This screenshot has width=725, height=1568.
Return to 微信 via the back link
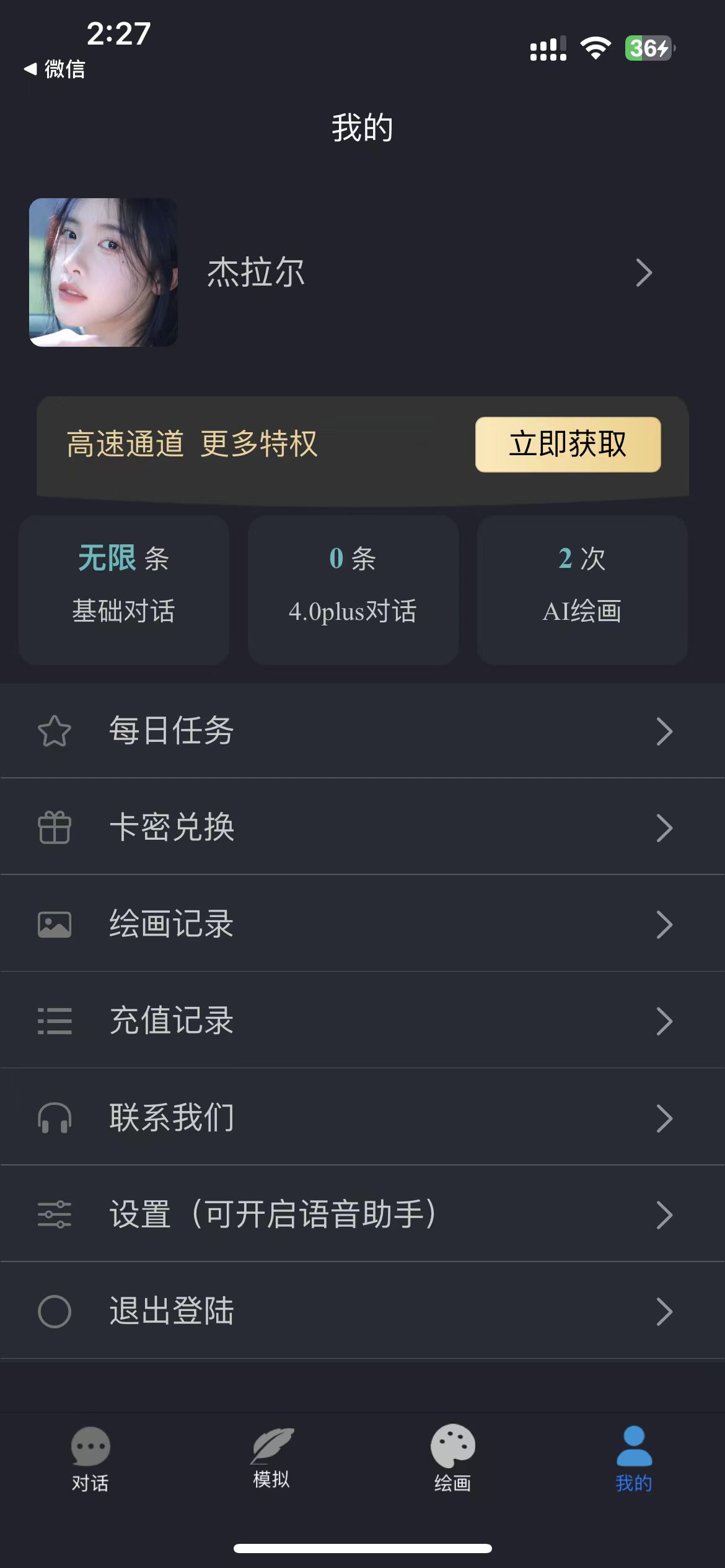(x=56, y=69)
